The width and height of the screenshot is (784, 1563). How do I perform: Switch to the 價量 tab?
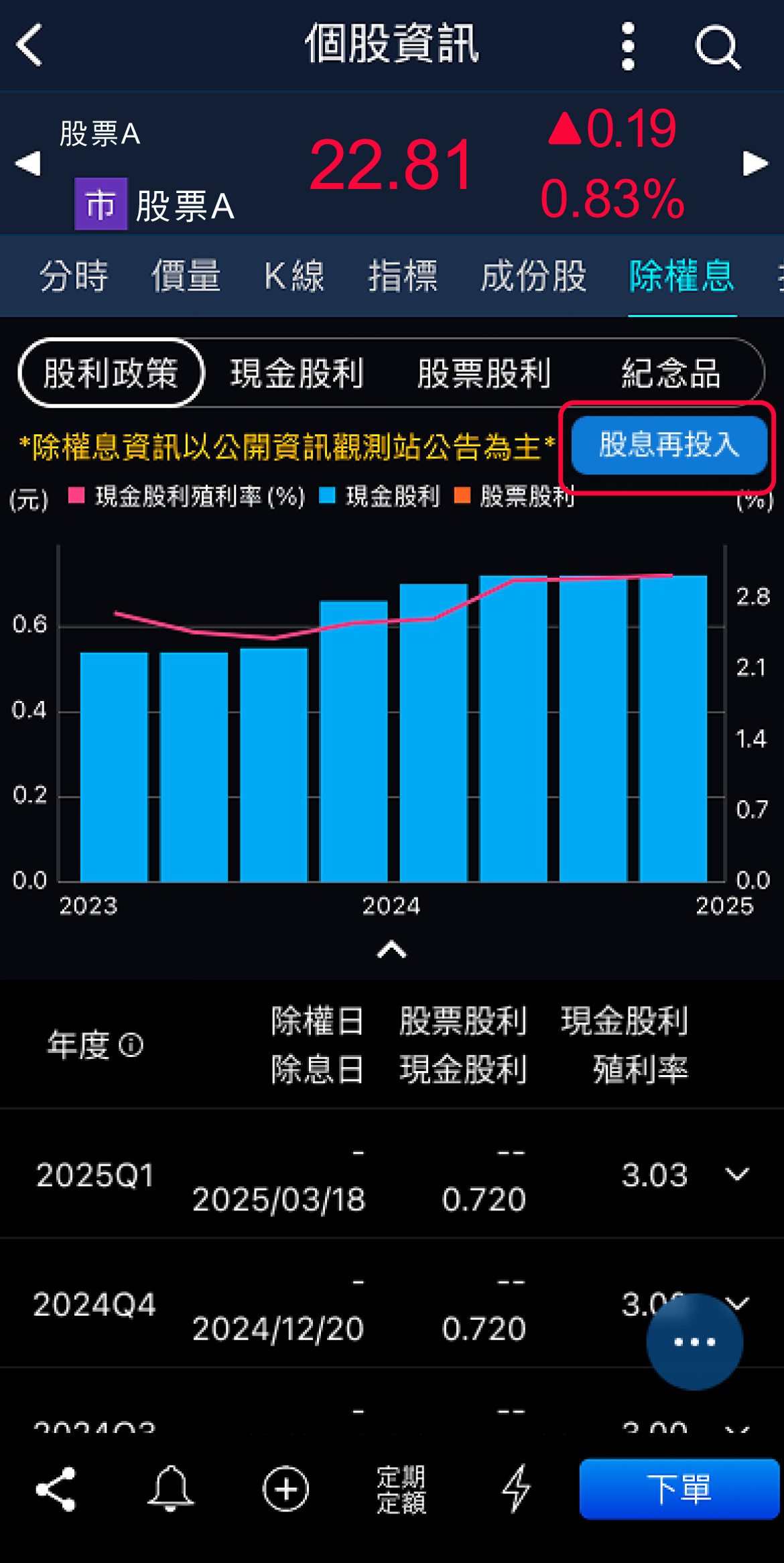186,276
